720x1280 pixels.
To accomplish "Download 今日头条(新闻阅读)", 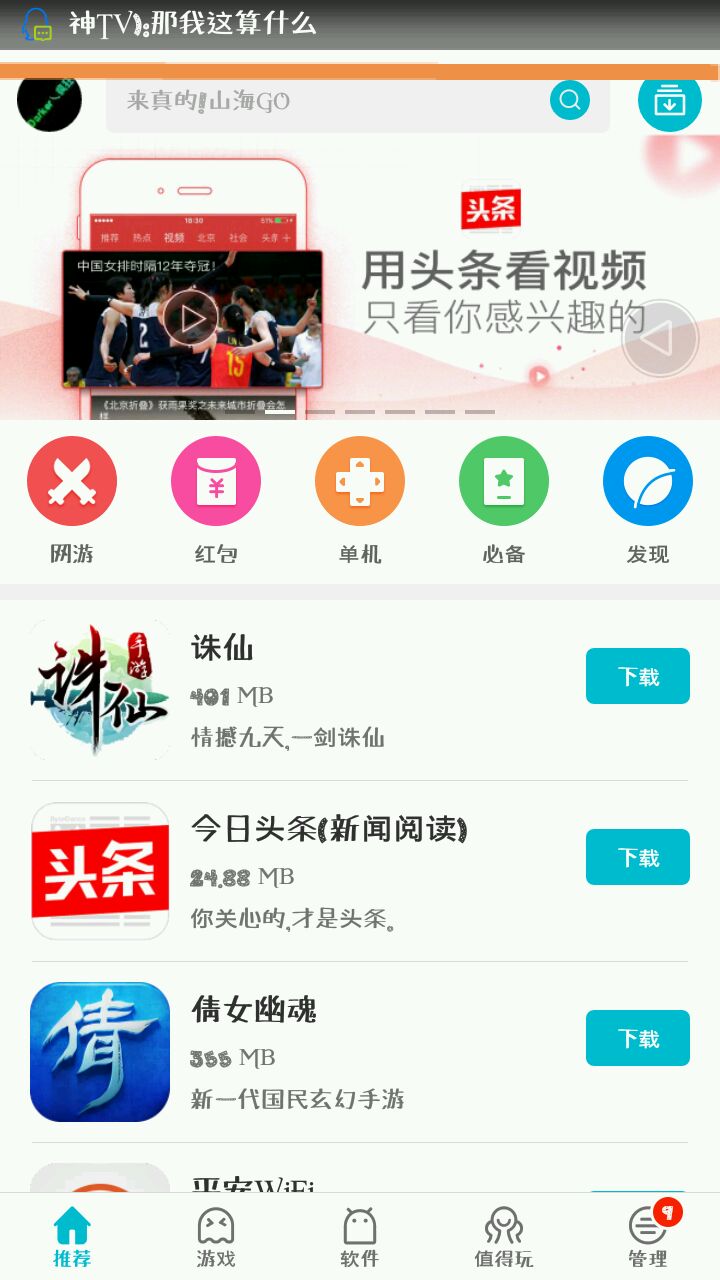I will (638, 857).
